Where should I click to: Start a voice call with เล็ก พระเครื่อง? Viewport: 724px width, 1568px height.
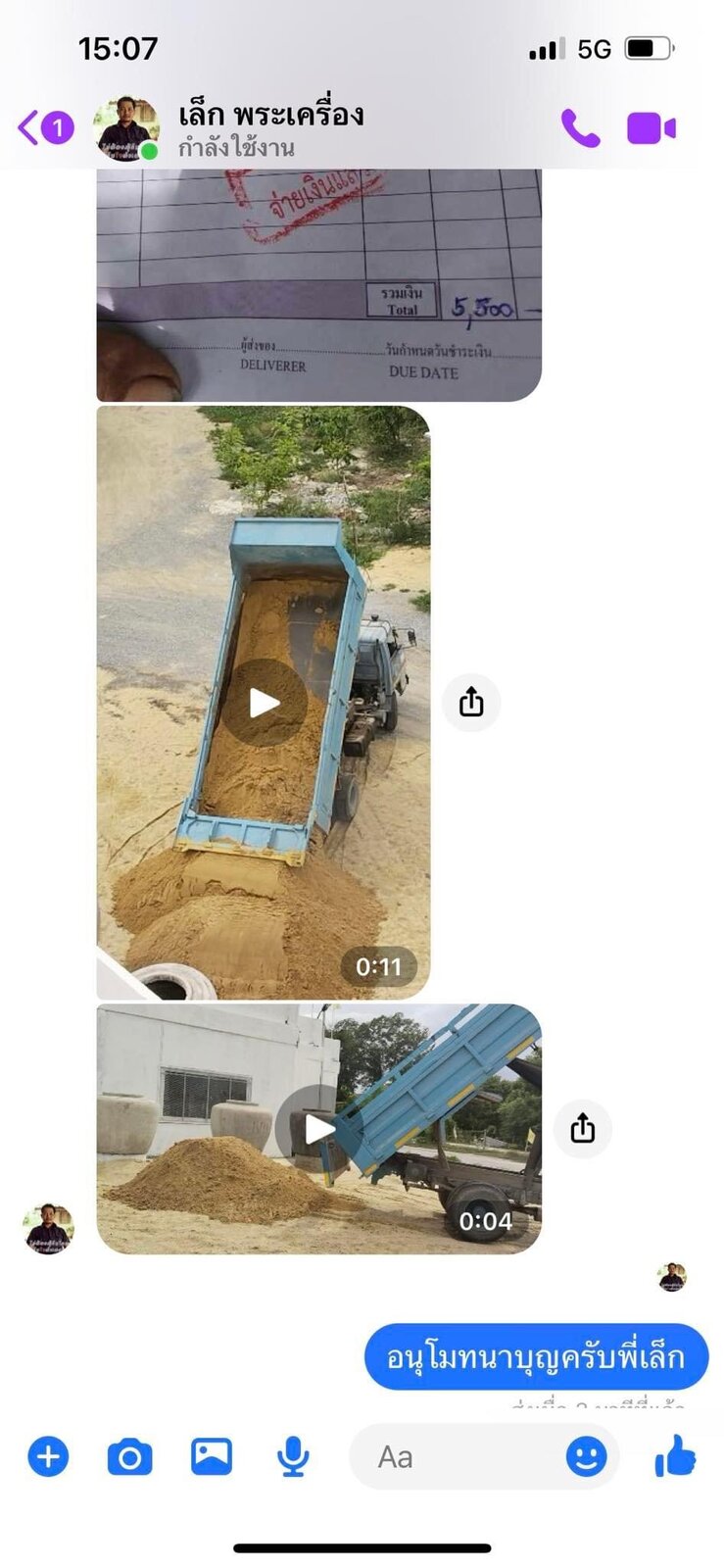pos(580,128)
